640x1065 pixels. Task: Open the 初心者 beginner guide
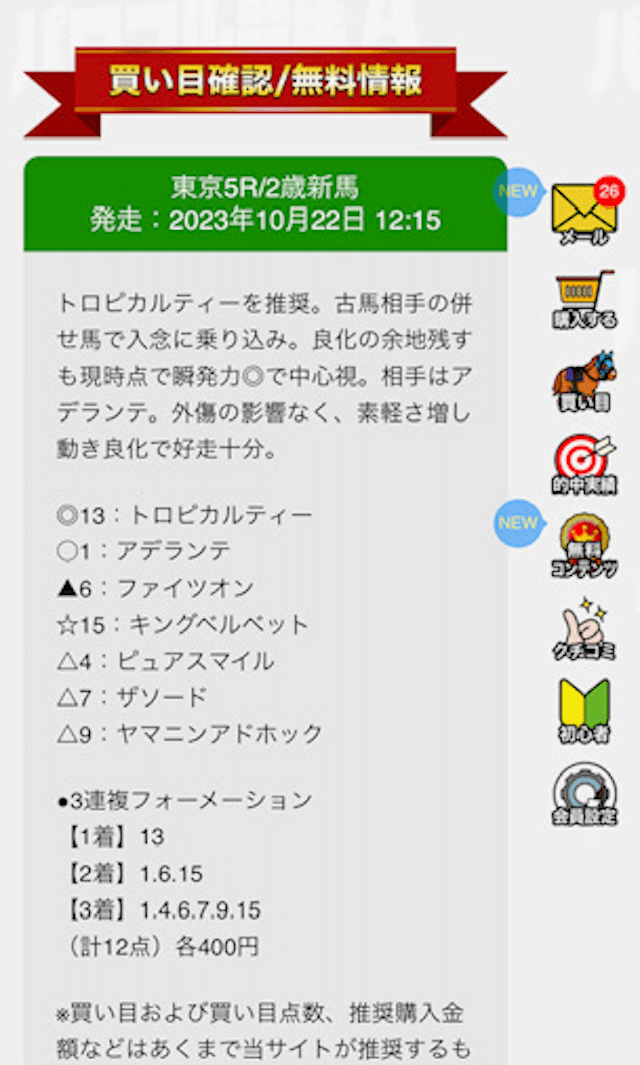[x=585, y=711]
